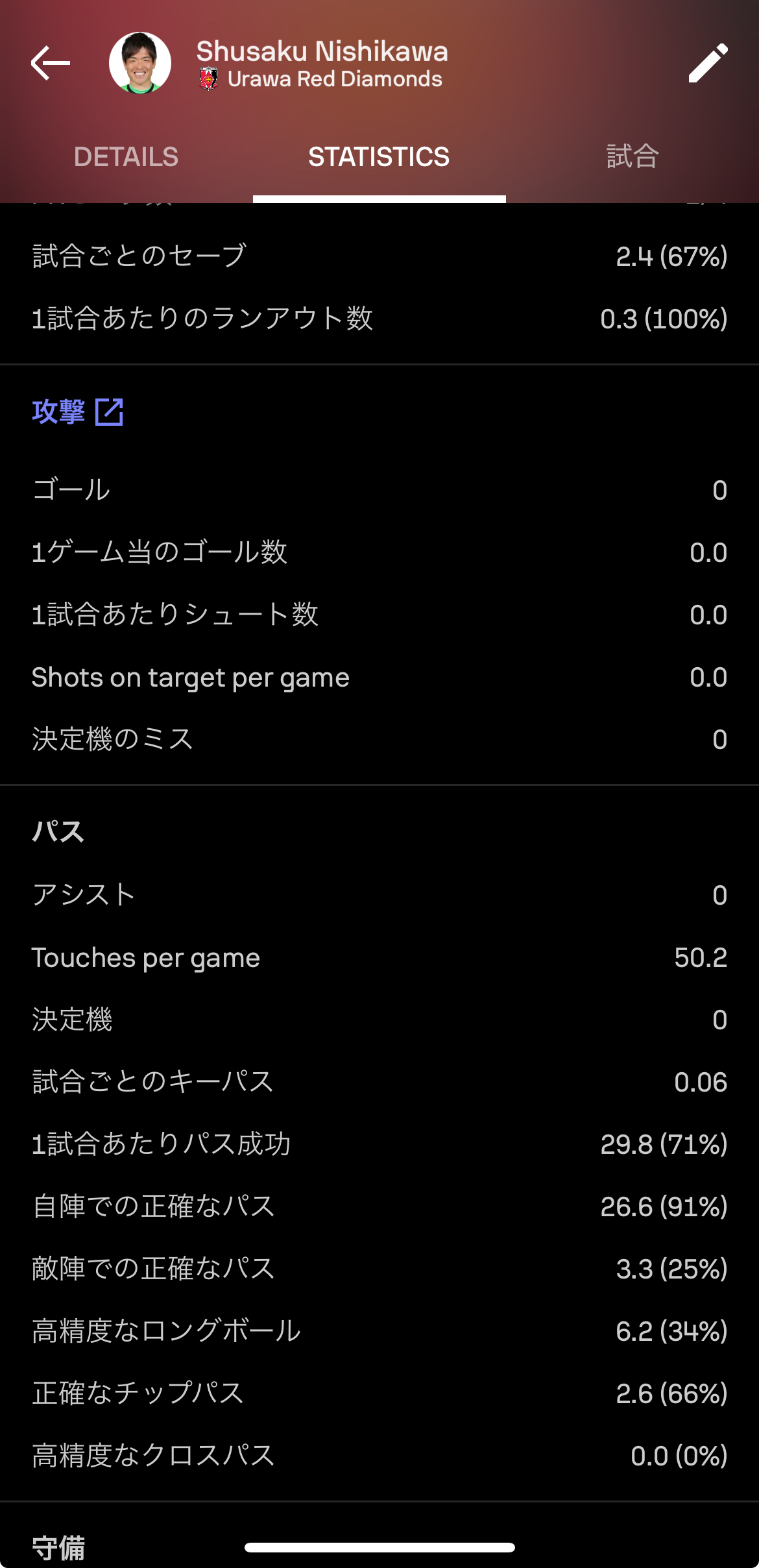Open the Urawa Red Diamonds team link
The height and width of the screenshot is (1568, 759).
[321, 79]
